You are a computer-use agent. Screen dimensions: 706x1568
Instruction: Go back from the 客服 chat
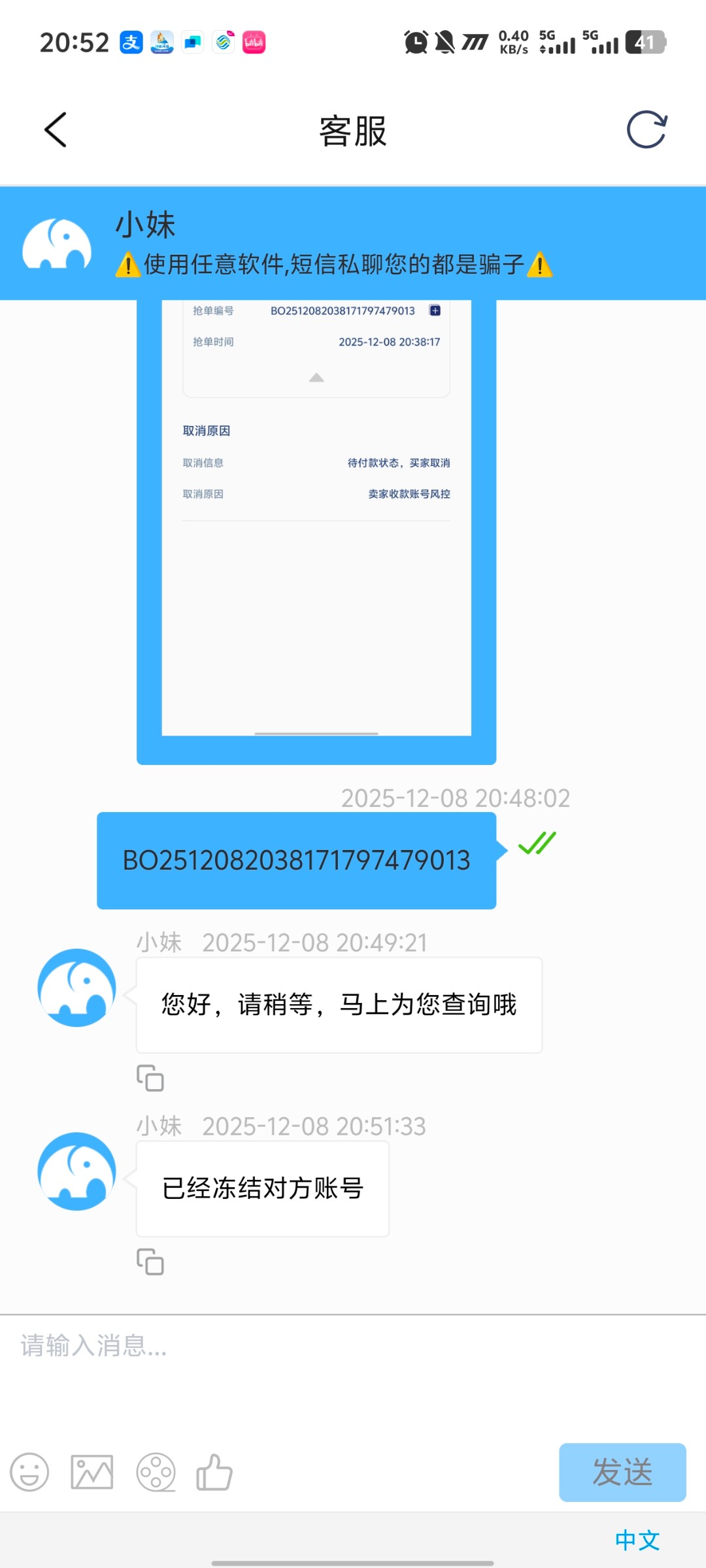click(56, 130)
